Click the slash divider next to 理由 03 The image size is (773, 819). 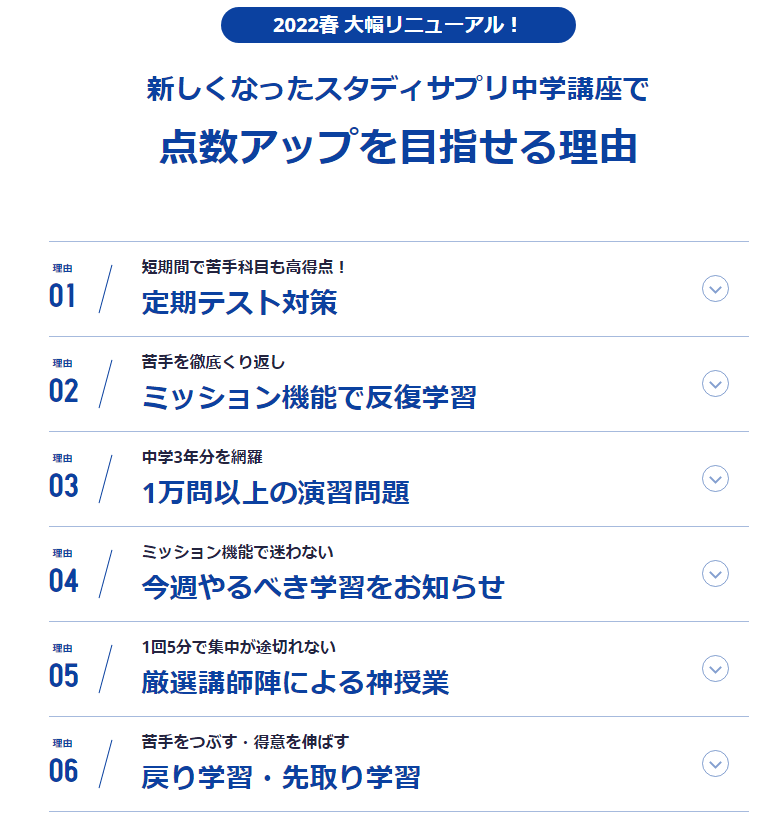107,477
